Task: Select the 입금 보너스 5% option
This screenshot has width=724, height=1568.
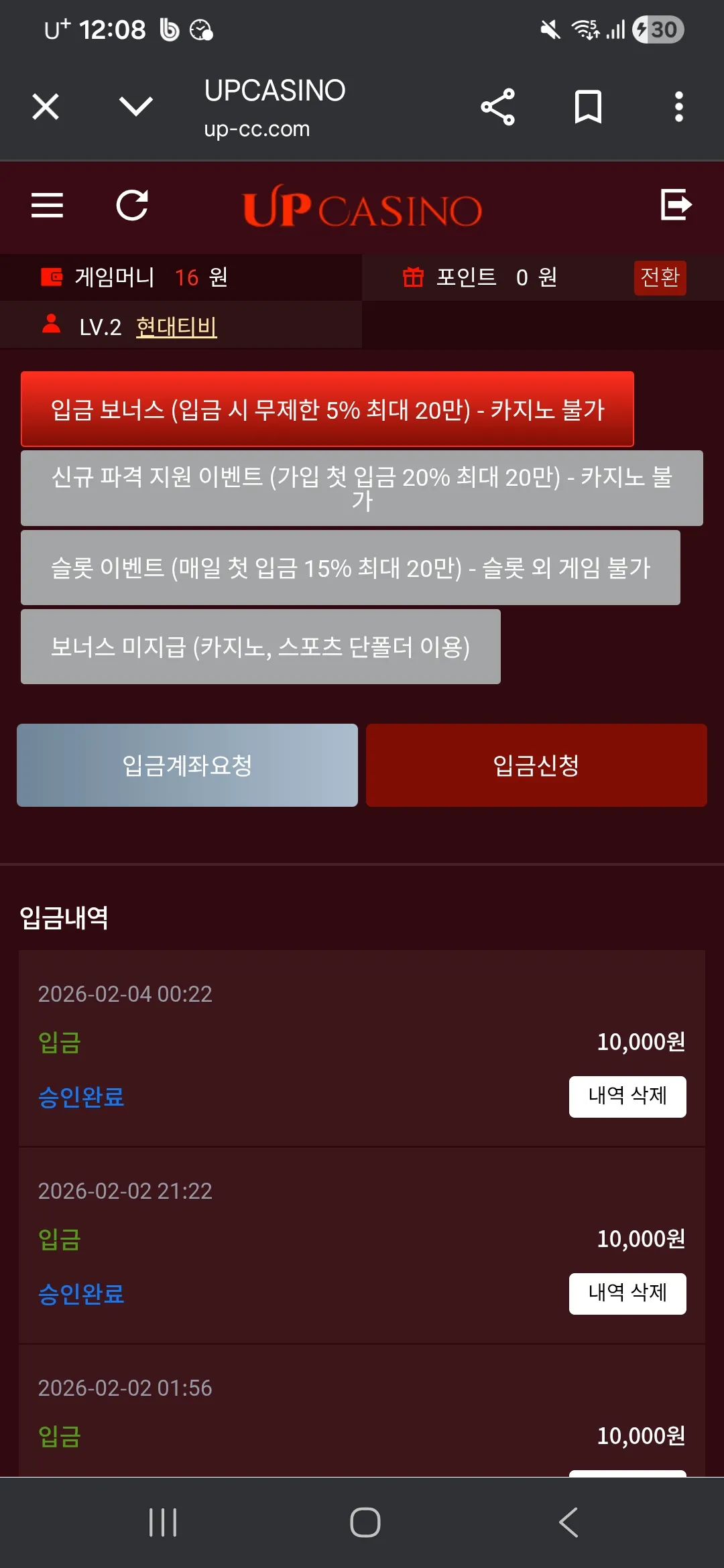Action: point(327,409)
